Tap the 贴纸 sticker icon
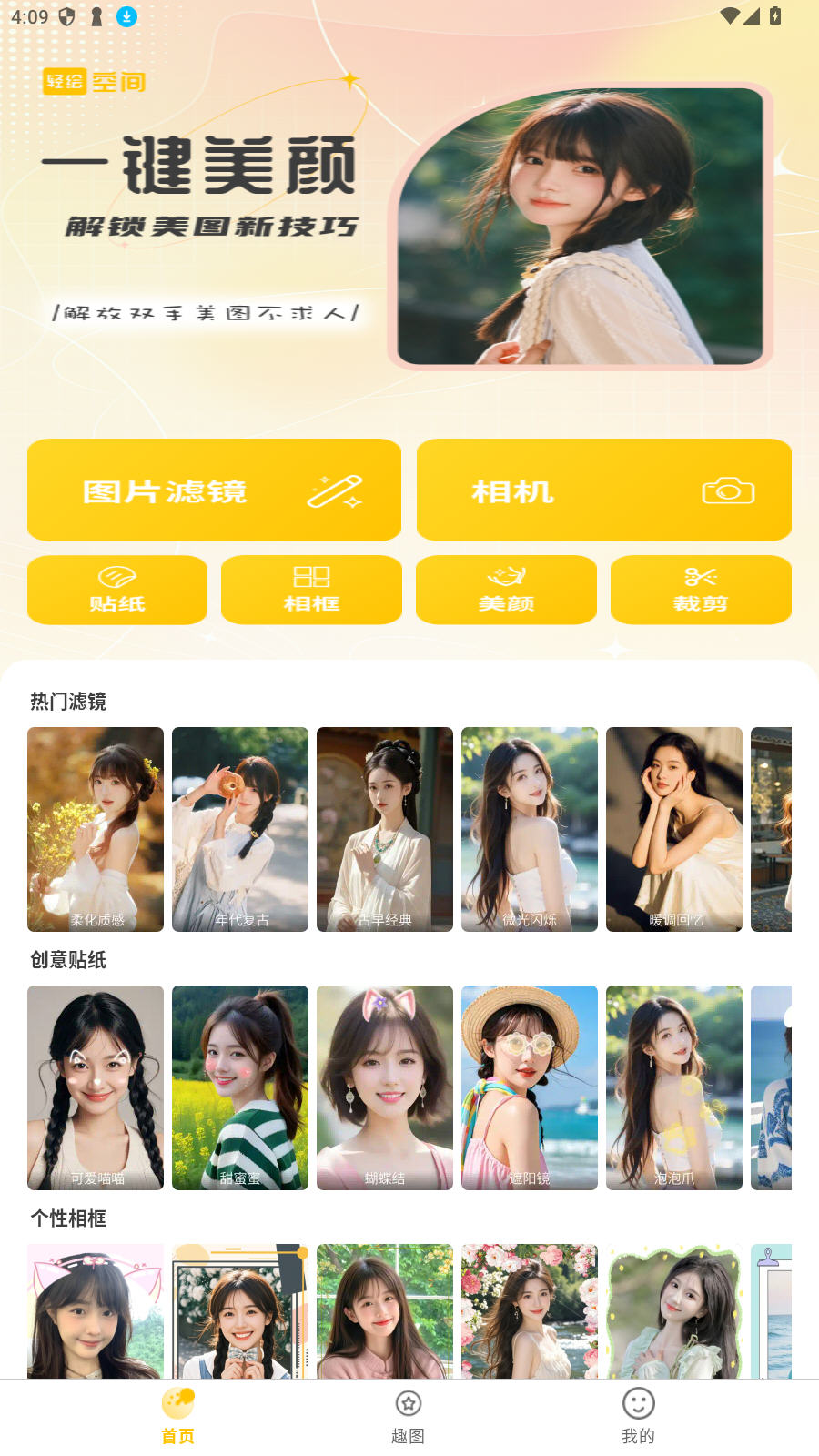The width and height of the screenshot is (819, 1456). click(116, 574)
